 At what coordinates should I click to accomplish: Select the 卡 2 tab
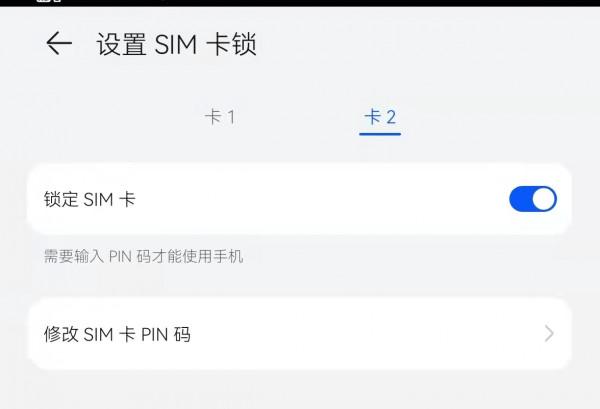(380, 118)
